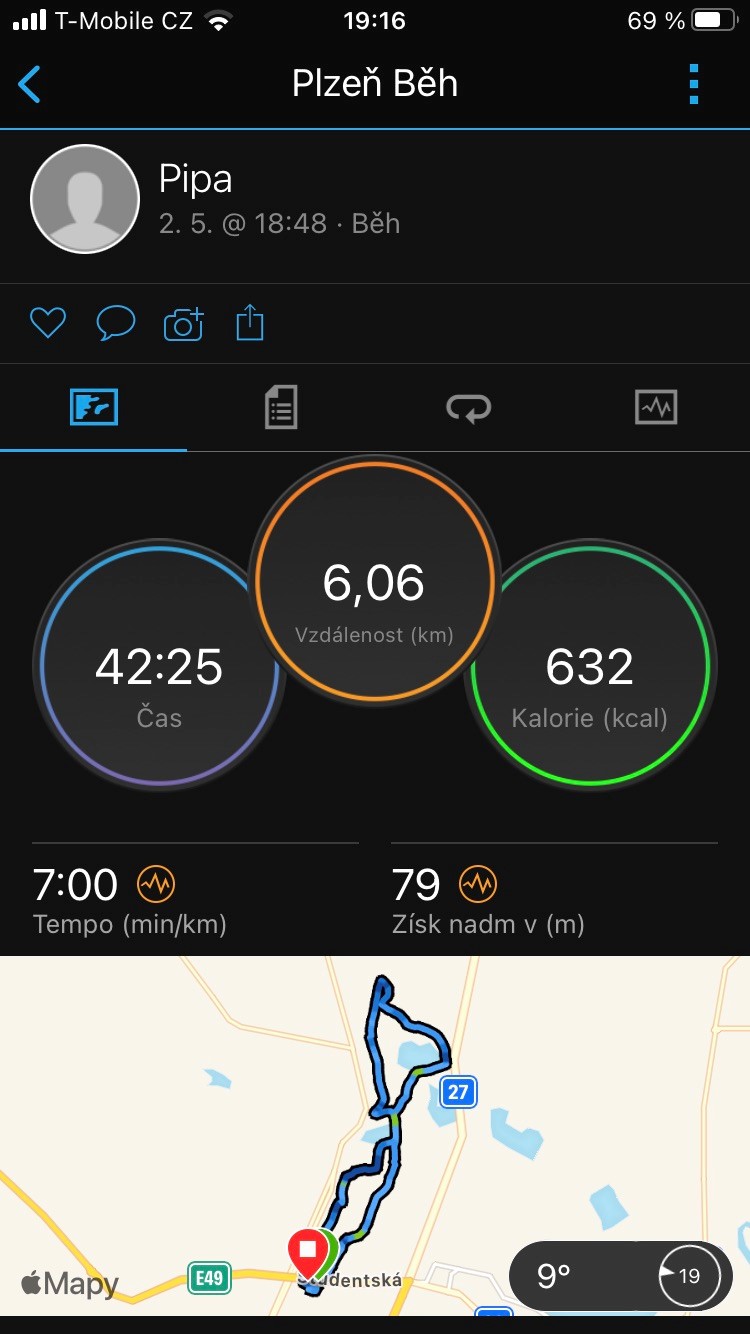The image size is (750, 1334).
Task: Switch to the laps tab
Action: coord(468,407)
